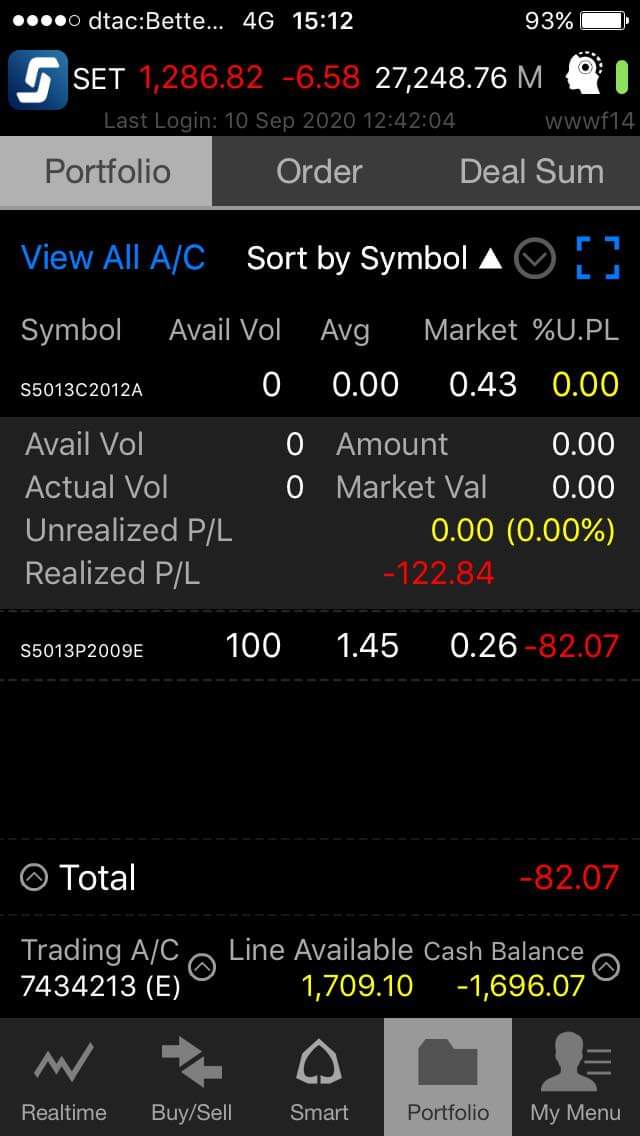Open the Smart tab
This screenshot has width=640, height=1136.
(x=320, y=1077)
